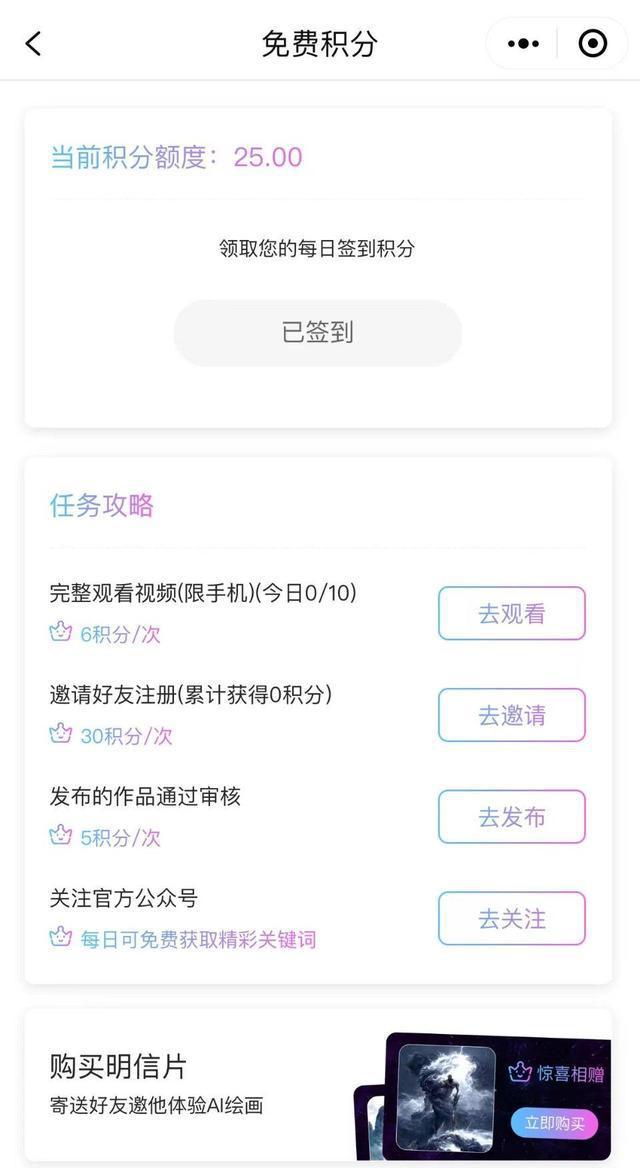
Task: Go back from the 免费积分 page
Action: click(33, 44)
